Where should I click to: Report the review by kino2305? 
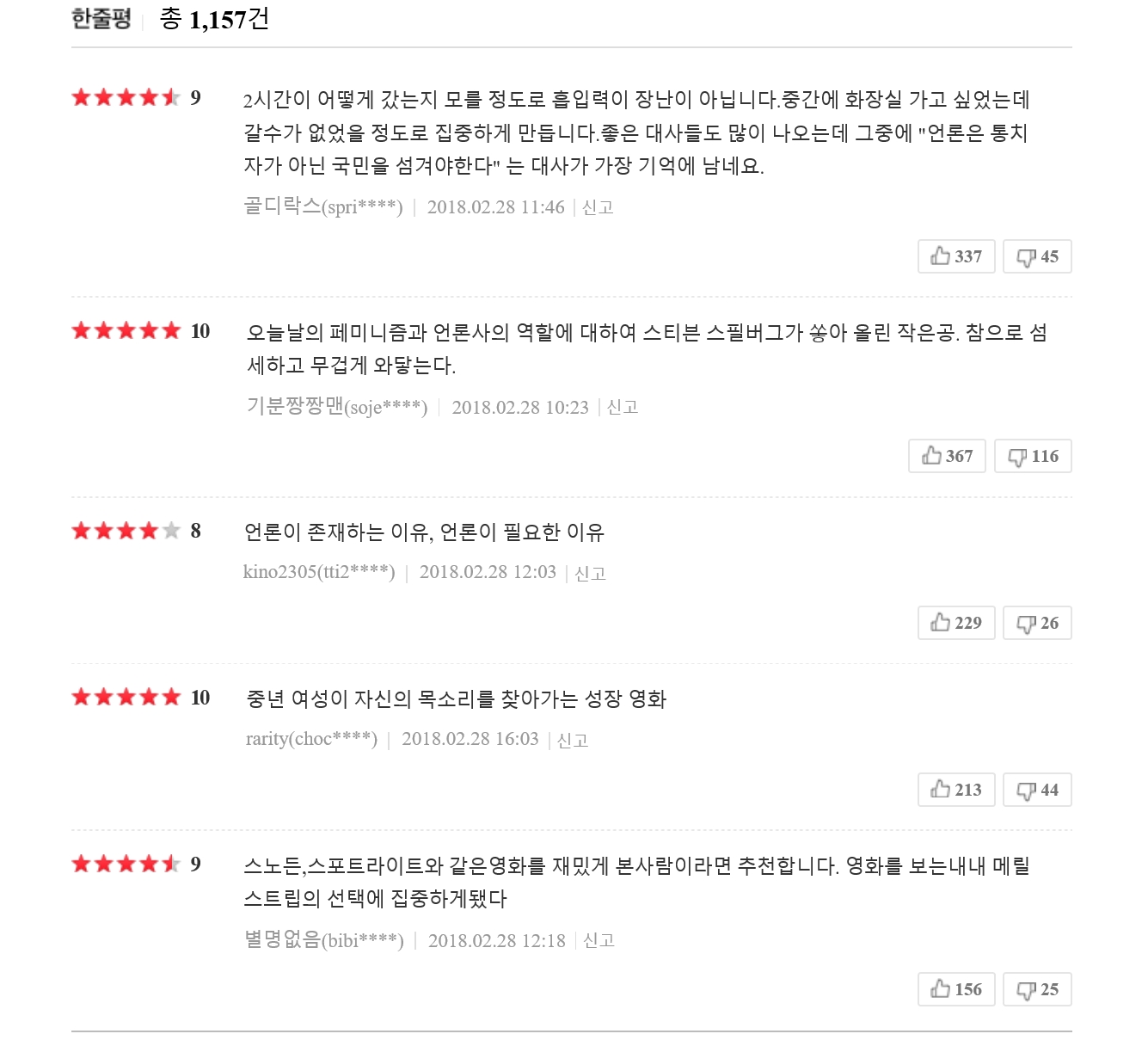click(x=590, y=573)
